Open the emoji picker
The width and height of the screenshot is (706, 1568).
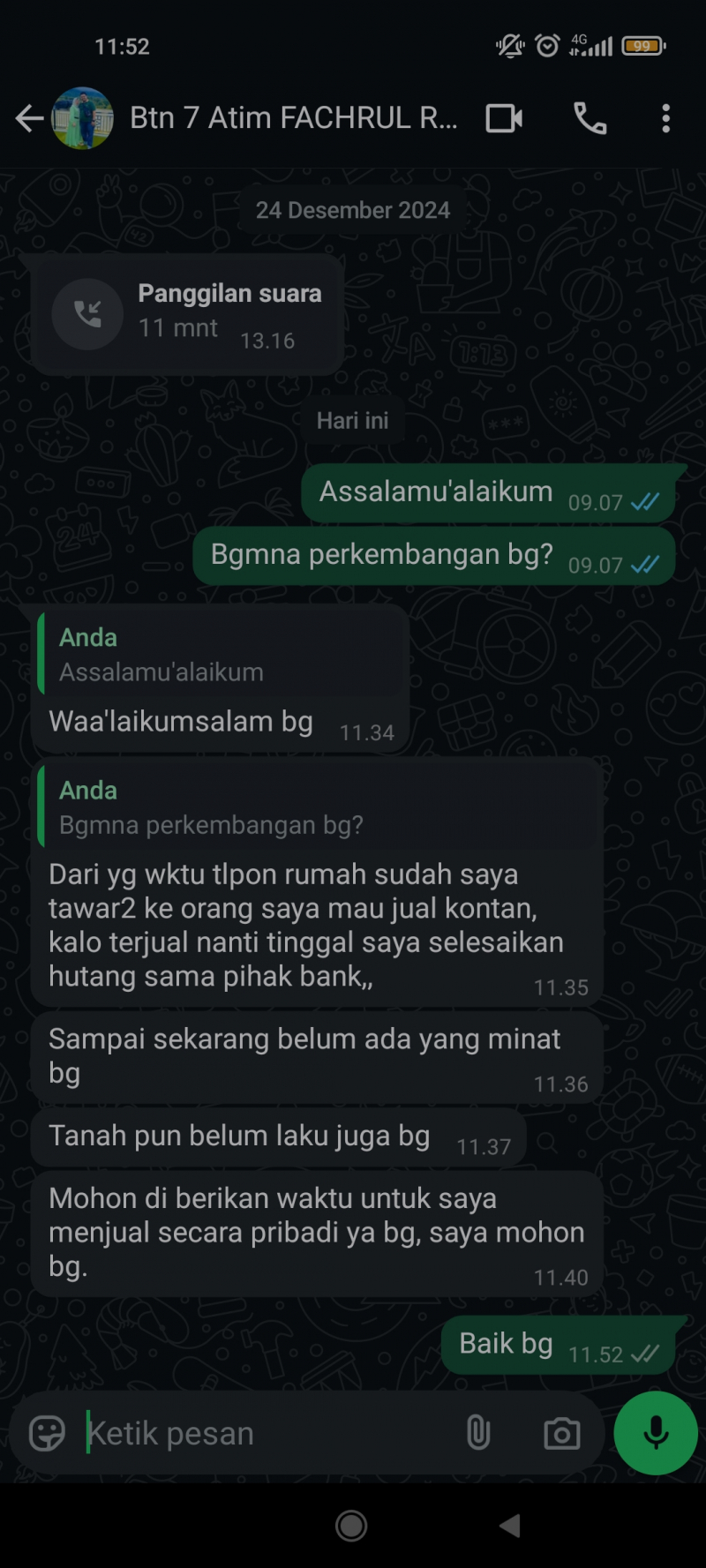pyautogui.click(x=47, y=1433)
